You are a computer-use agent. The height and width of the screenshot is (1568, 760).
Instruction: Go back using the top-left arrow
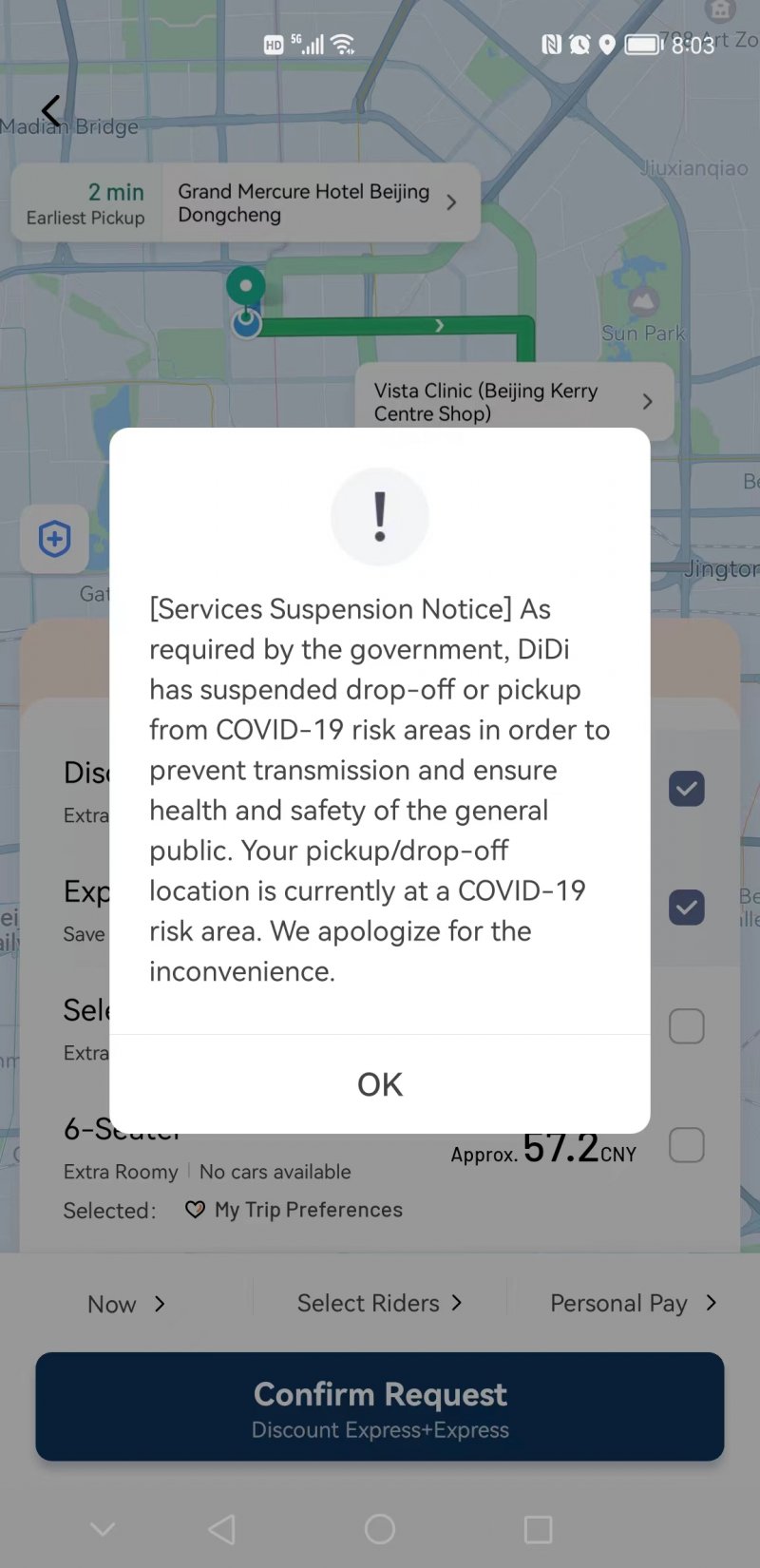point(51,111)
